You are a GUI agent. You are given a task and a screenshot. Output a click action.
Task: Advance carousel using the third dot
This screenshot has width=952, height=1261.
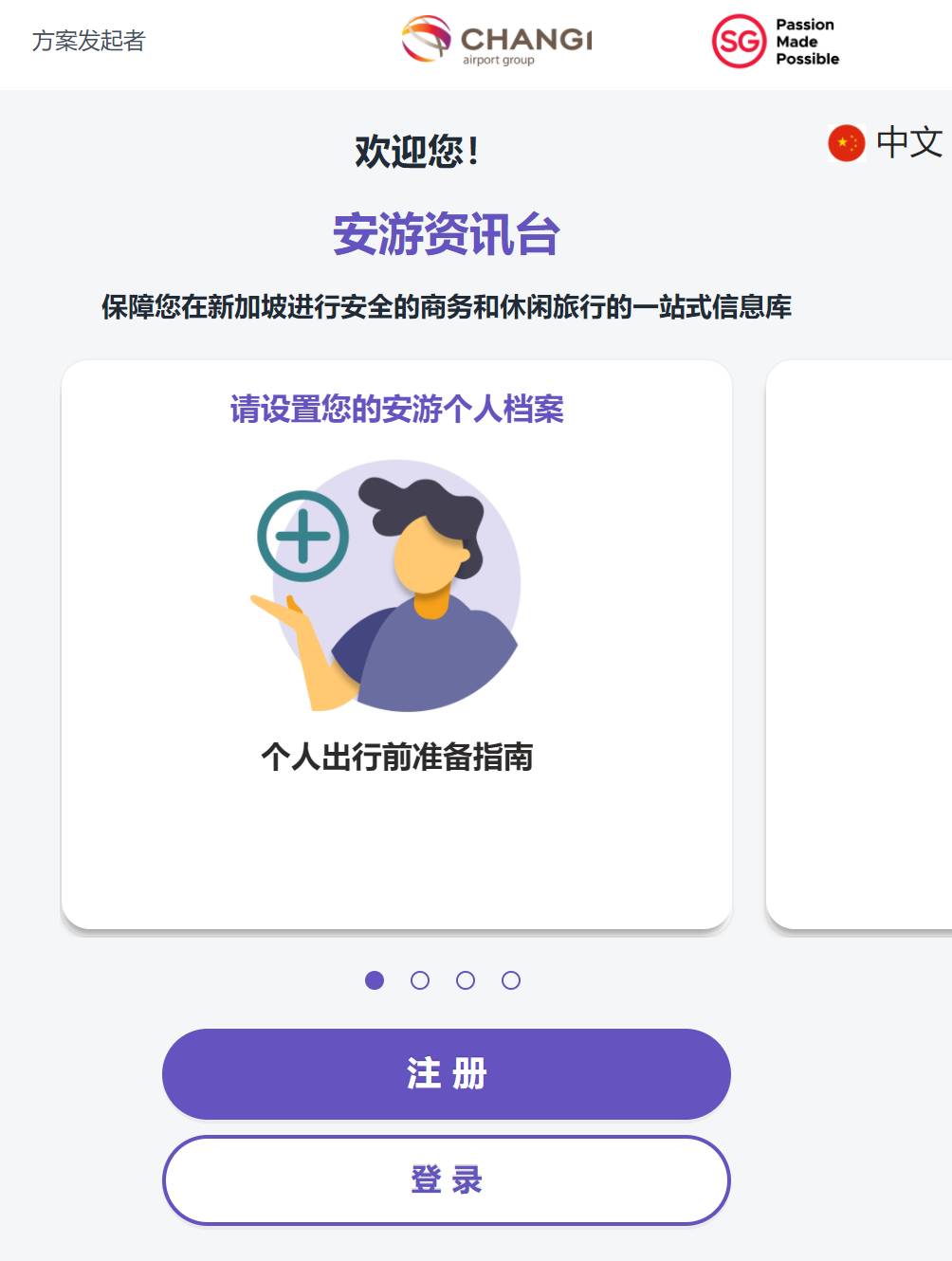coord(466,981)
